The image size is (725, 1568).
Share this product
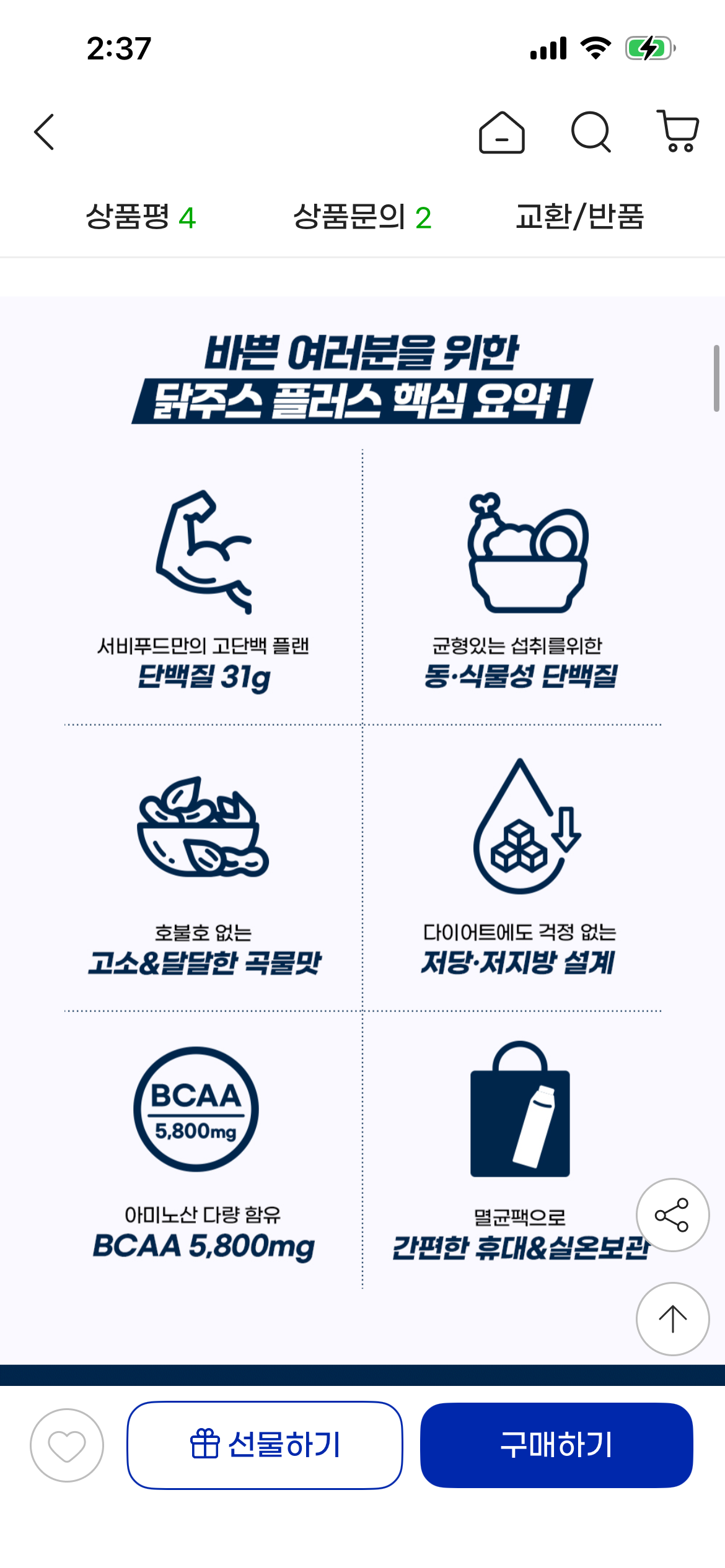point(672,1215)
